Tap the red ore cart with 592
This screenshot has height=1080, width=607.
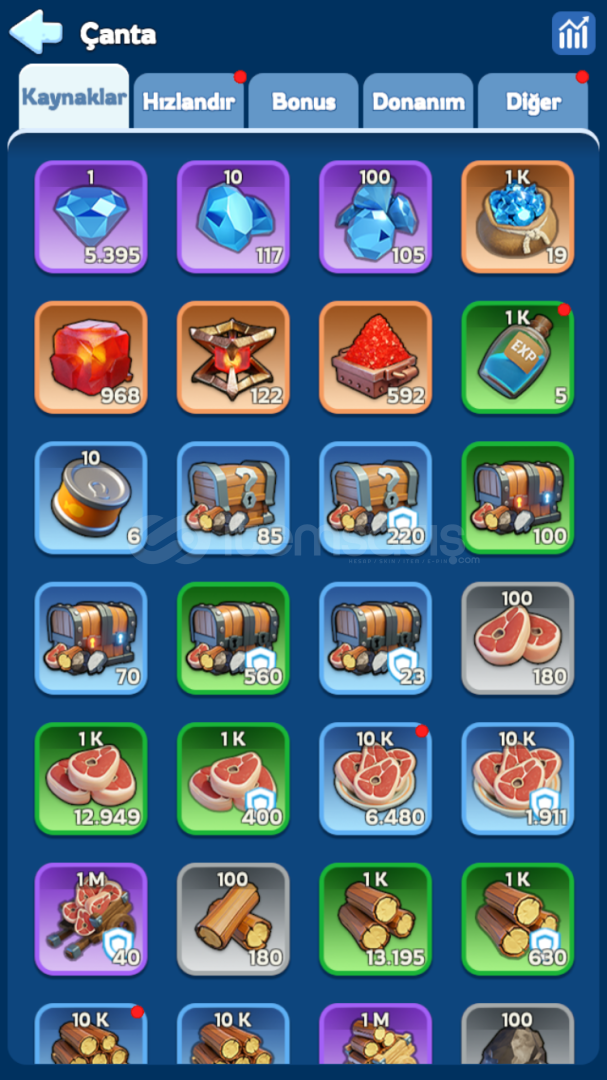(375, 357)
